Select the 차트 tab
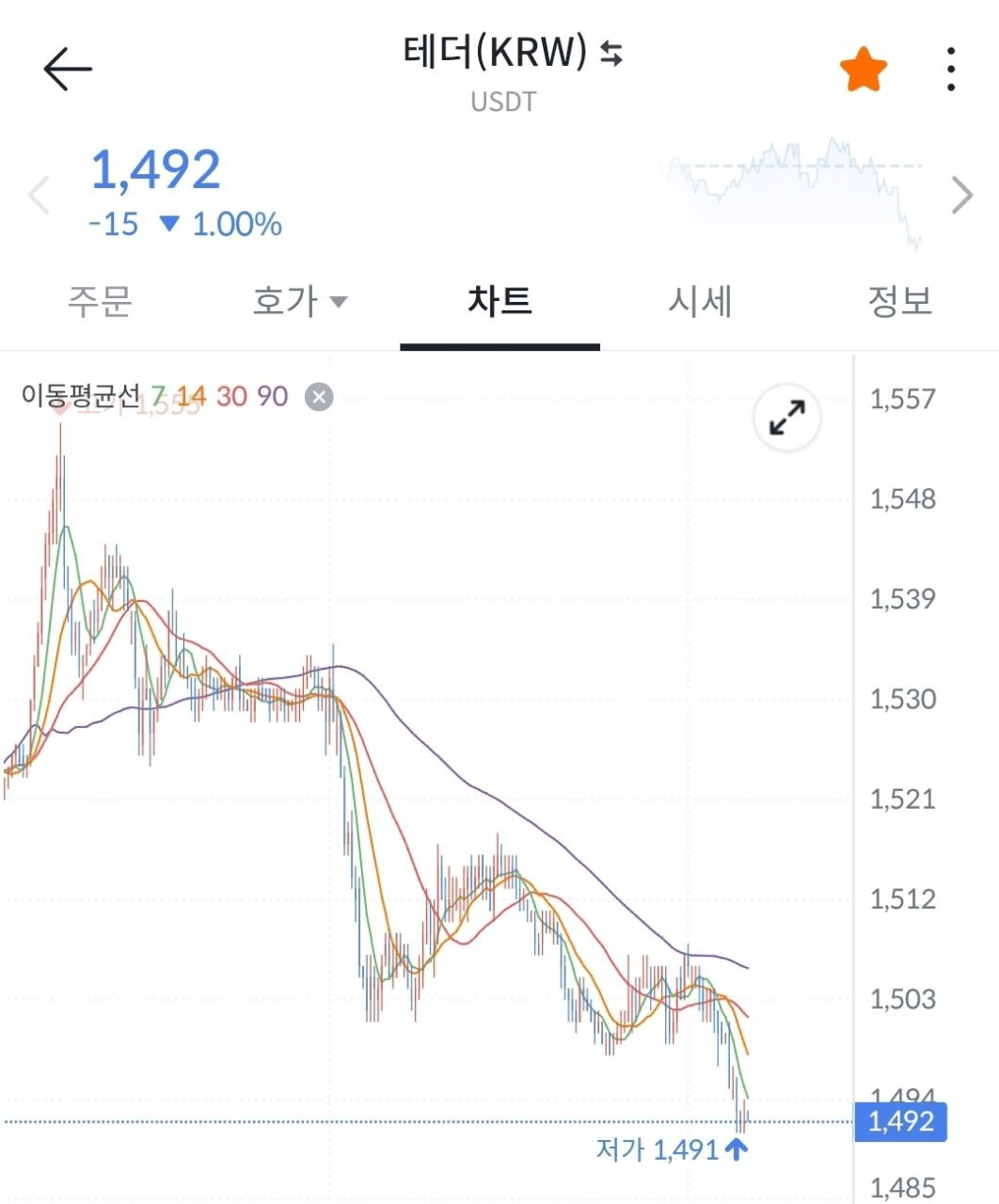999x1204 pixels. pos(499,302)
